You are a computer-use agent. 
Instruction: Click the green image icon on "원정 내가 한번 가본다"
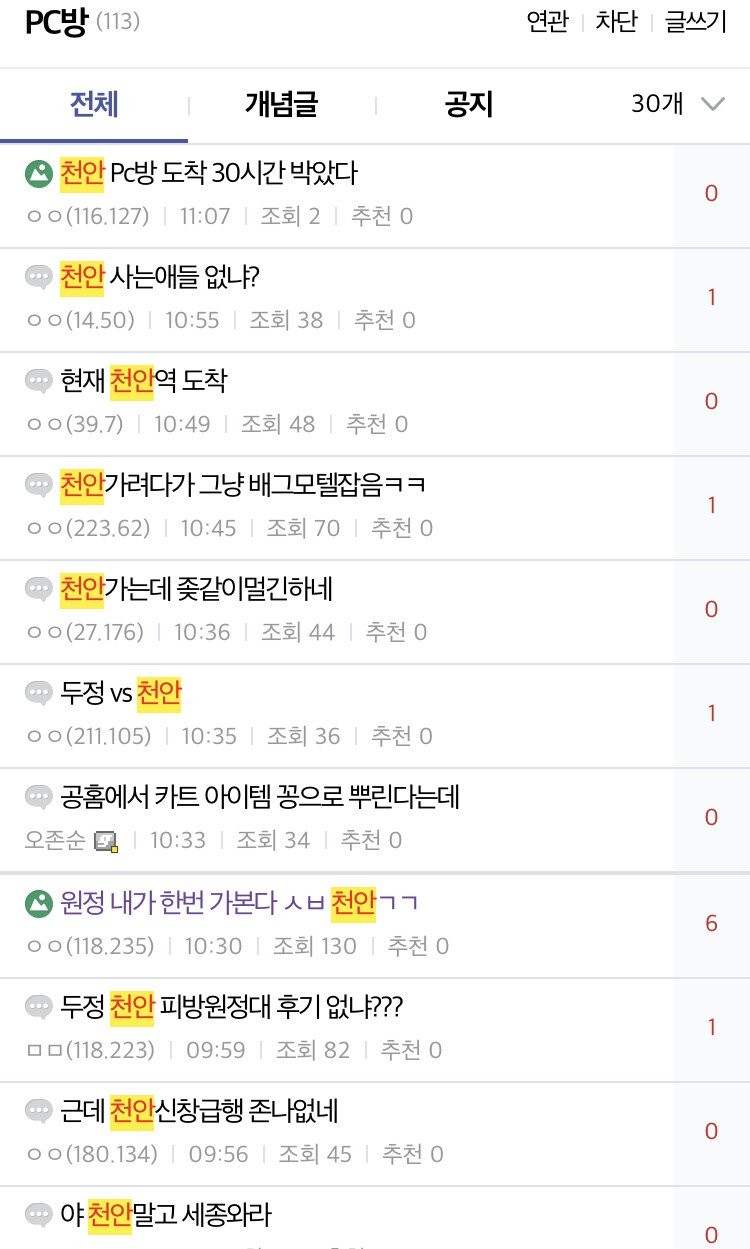tap(38, 902)
